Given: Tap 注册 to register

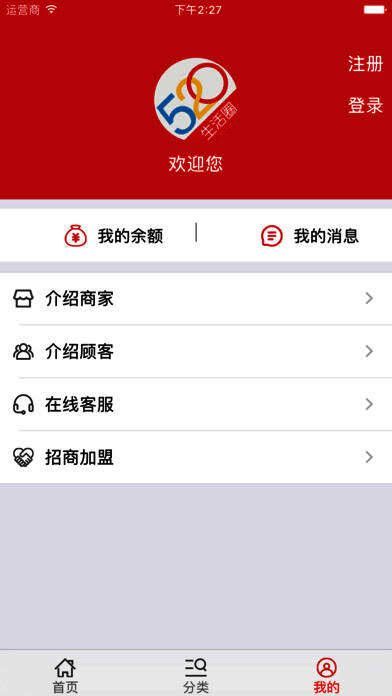Looking at the screenshot, I should (x=365, y=64).
